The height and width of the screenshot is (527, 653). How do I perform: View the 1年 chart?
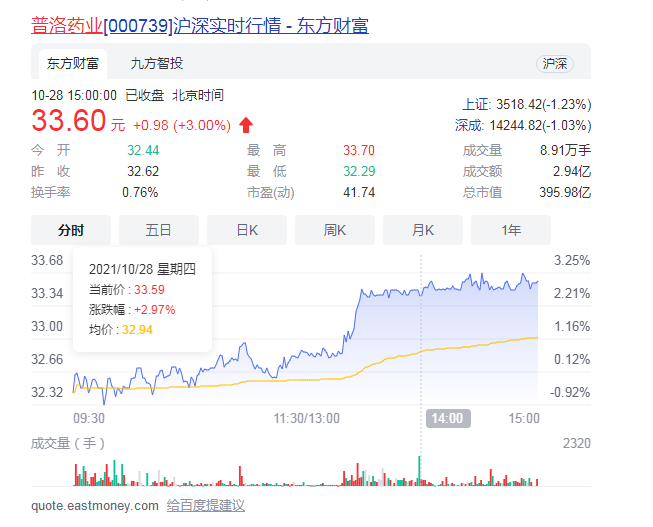(511, 230)
